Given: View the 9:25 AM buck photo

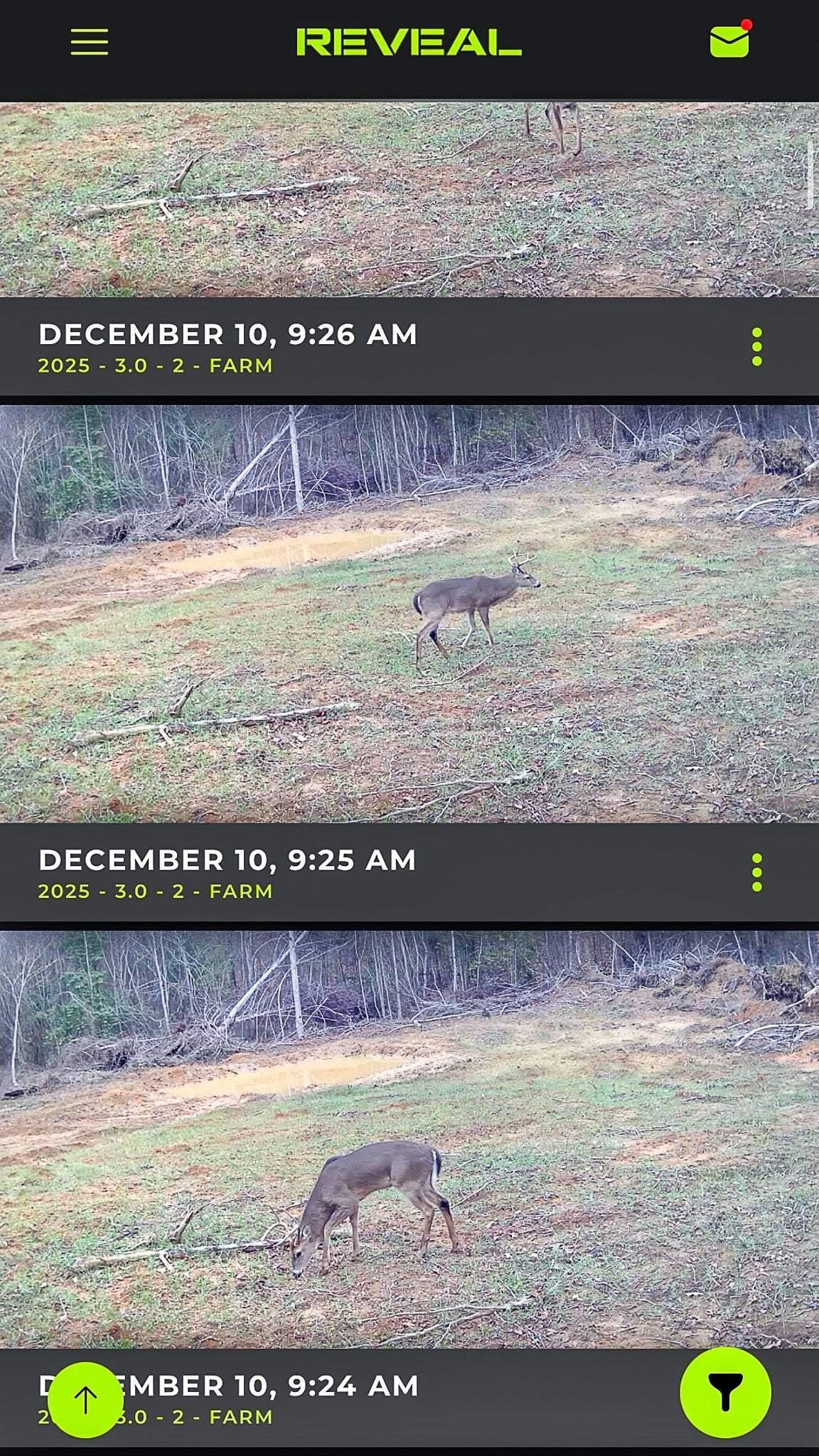Looking at the screenshot, I should pos(409,614).
